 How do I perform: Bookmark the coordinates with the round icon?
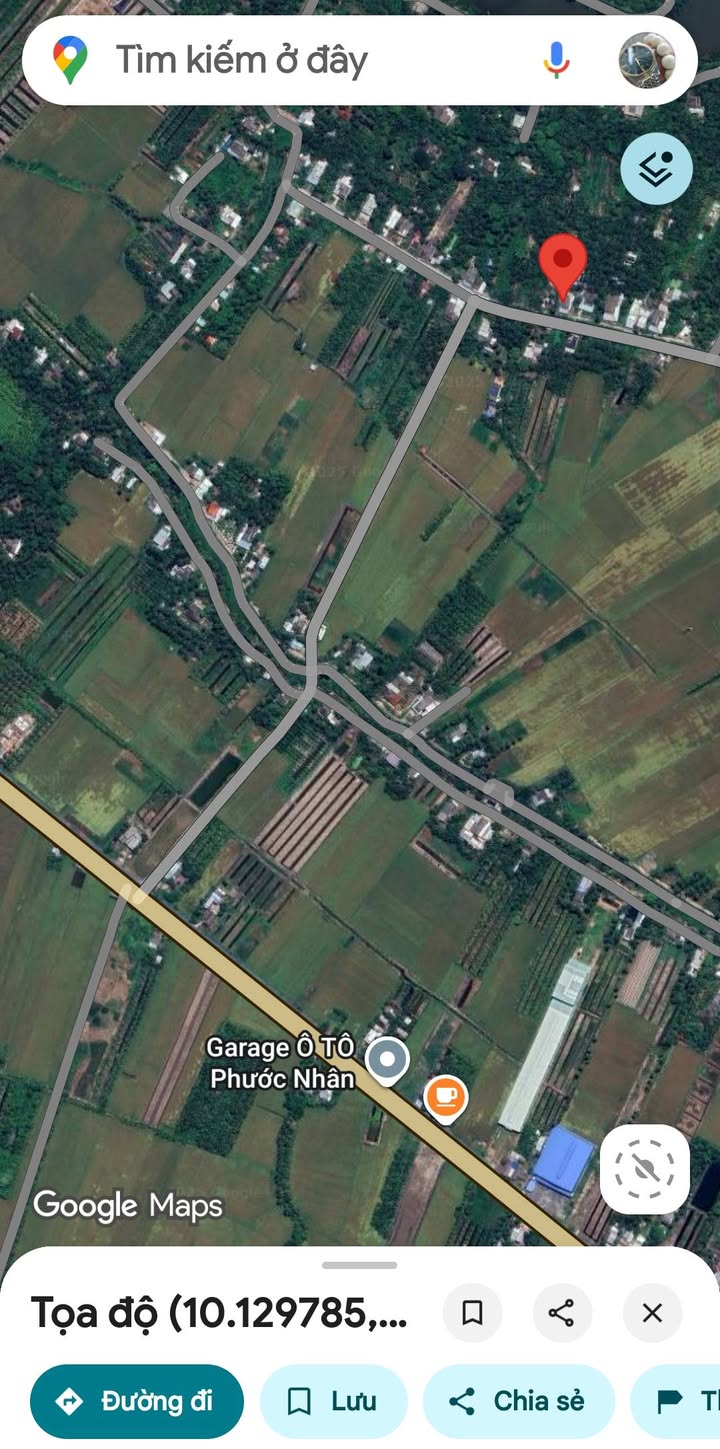(x=472, y=1313)
